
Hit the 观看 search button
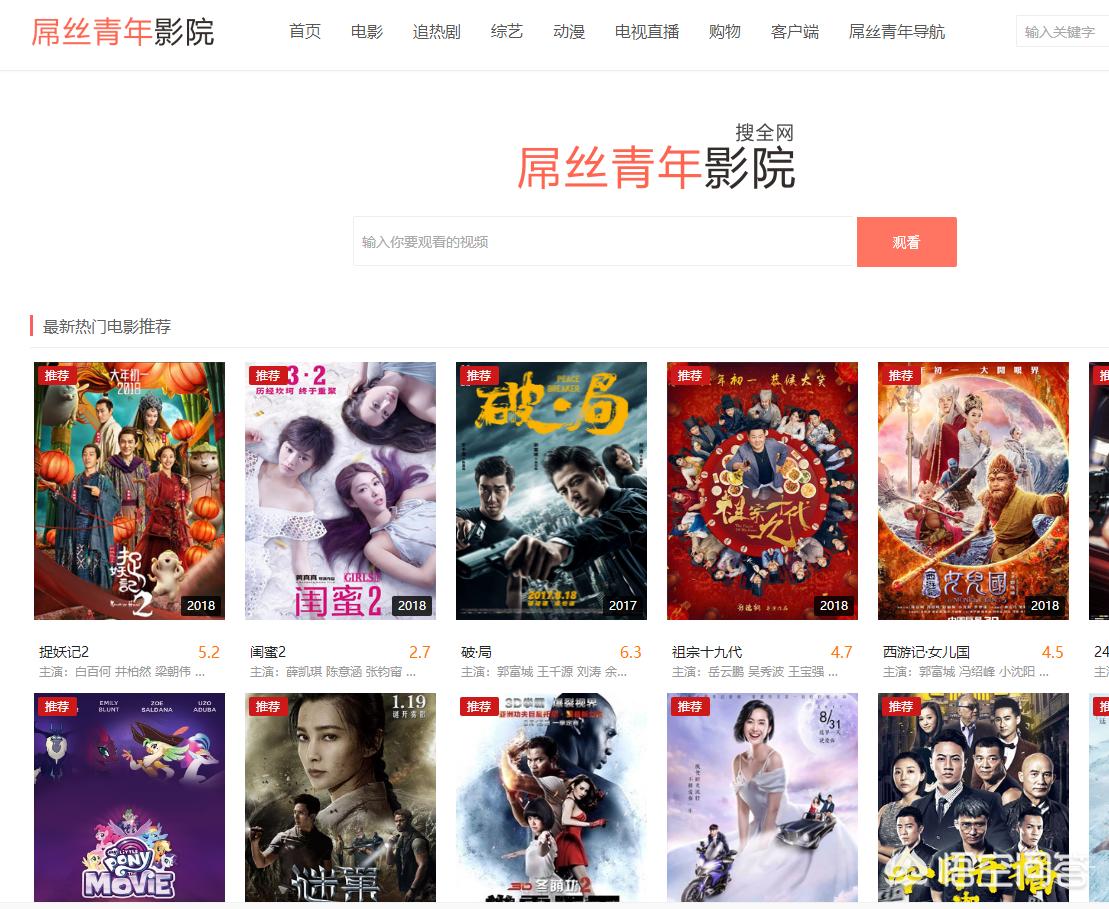click(x=906, y=242)
